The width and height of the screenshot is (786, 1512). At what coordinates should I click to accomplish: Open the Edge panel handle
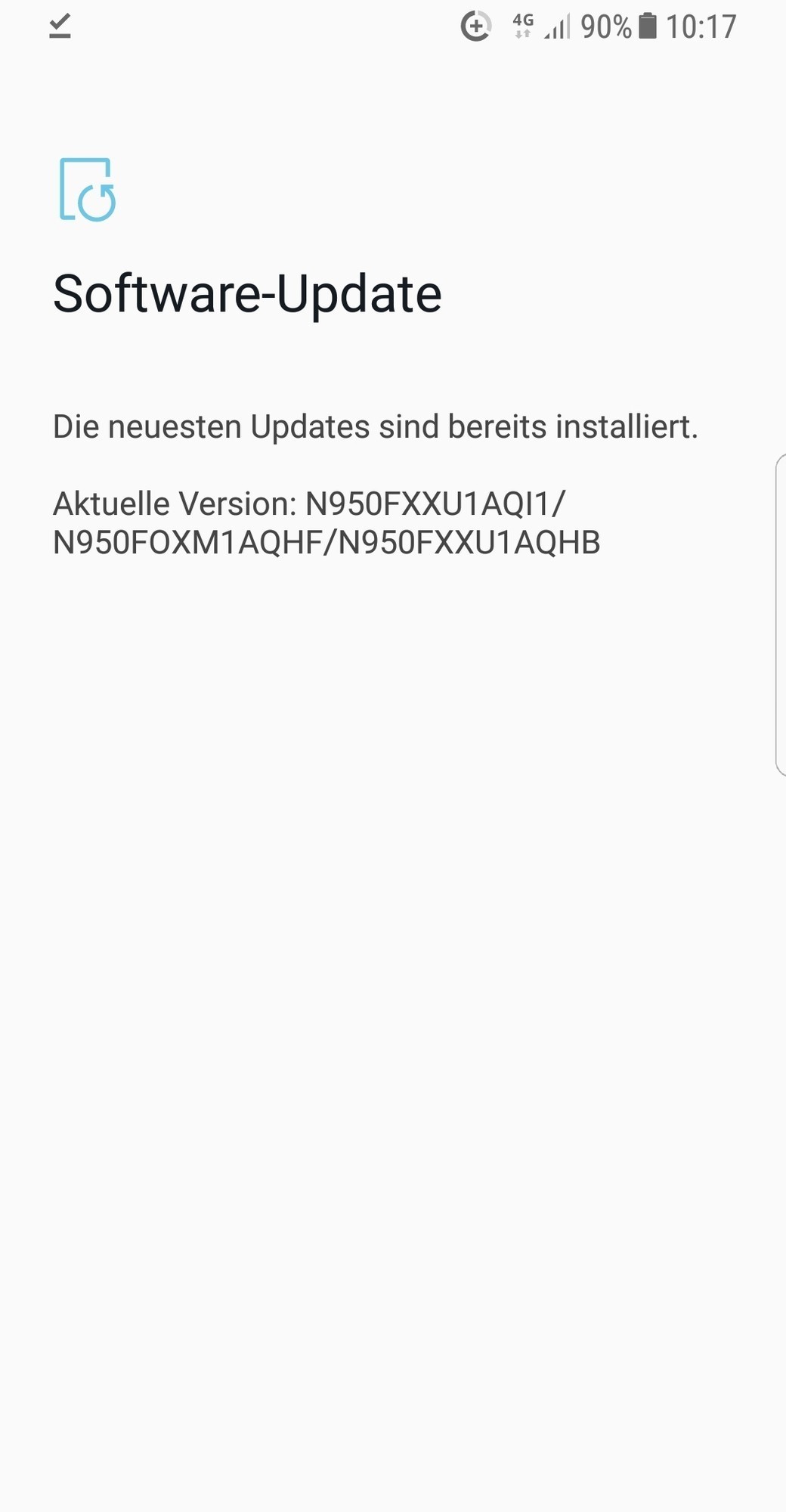click(x=781, y=615)
